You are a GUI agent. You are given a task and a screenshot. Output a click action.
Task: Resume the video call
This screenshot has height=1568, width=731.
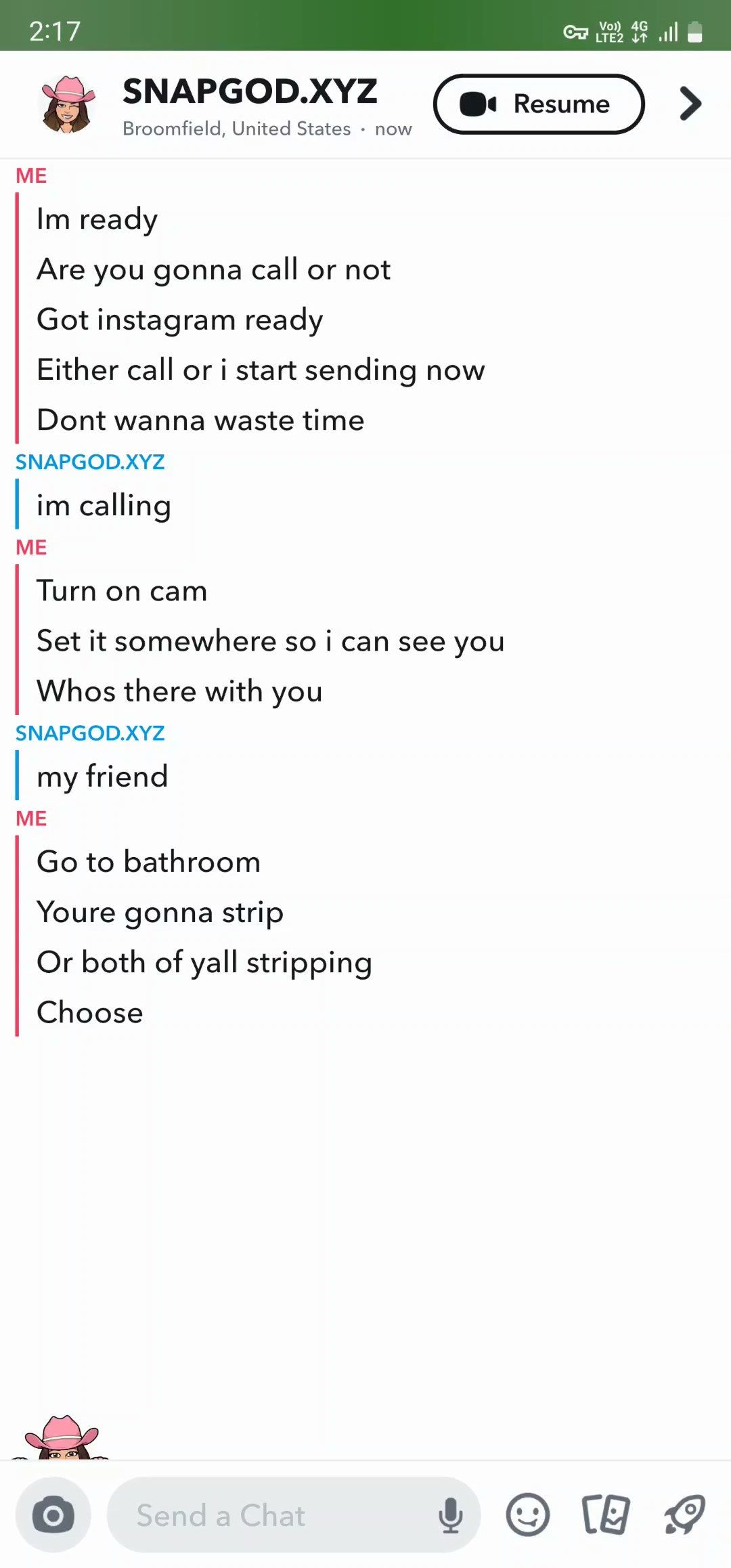538,104
